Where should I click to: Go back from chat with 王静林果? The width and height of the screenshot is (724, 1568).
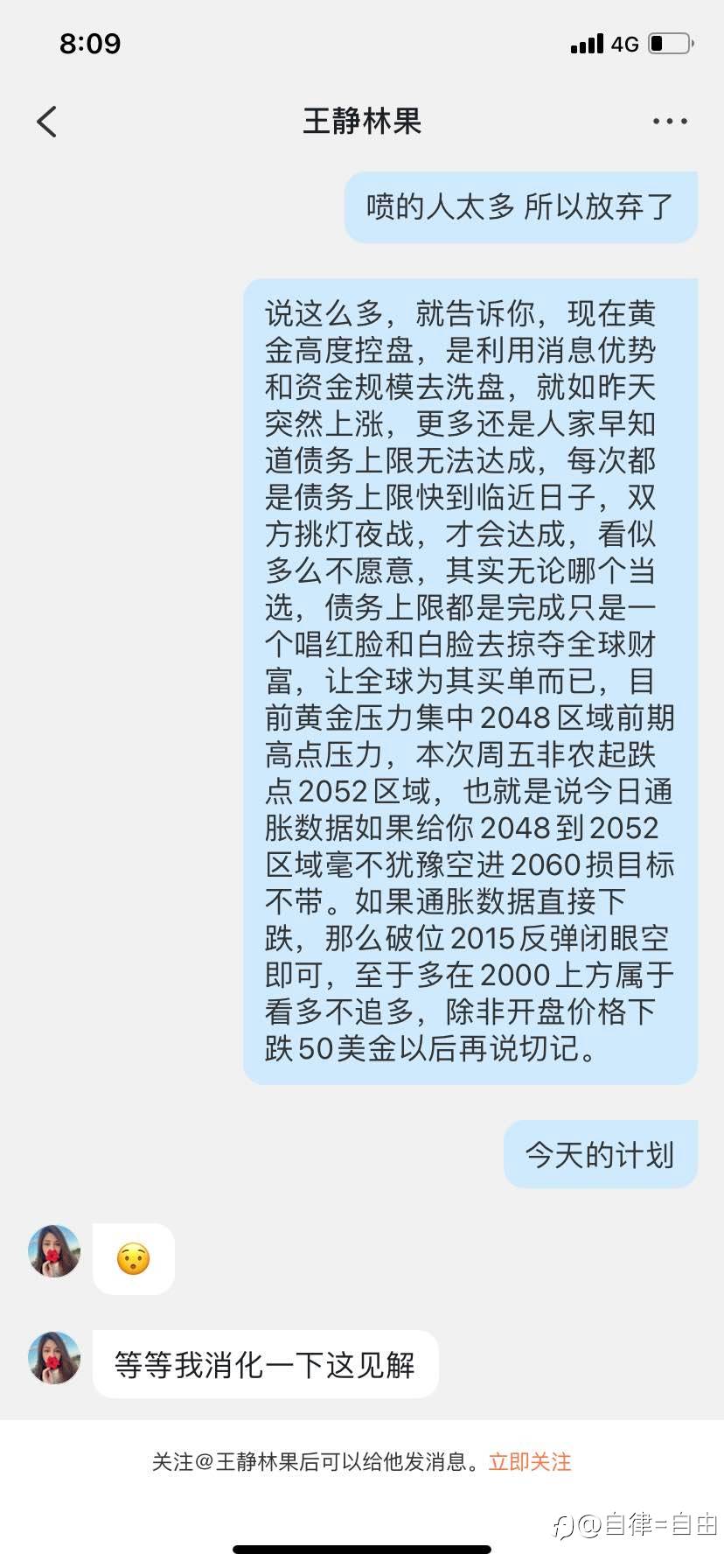pos(47,122)
